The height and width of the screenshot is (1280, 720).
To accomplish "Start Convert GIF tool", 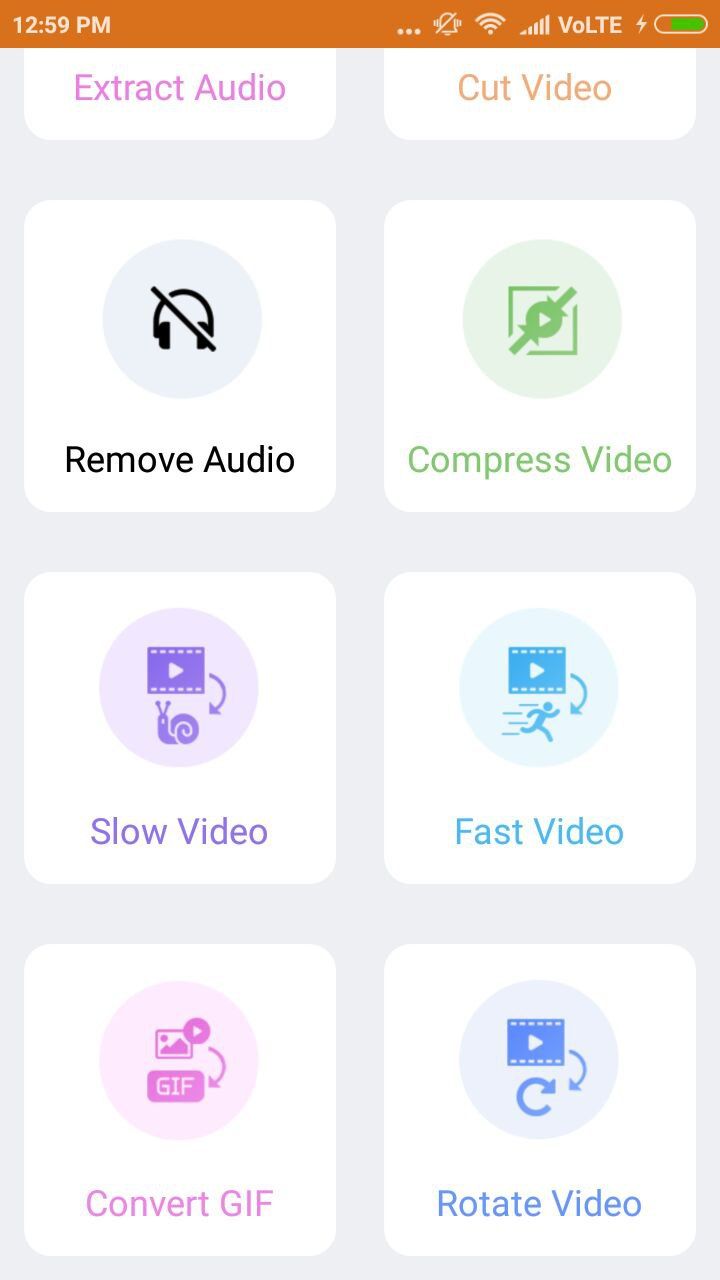I will 180,1100.
